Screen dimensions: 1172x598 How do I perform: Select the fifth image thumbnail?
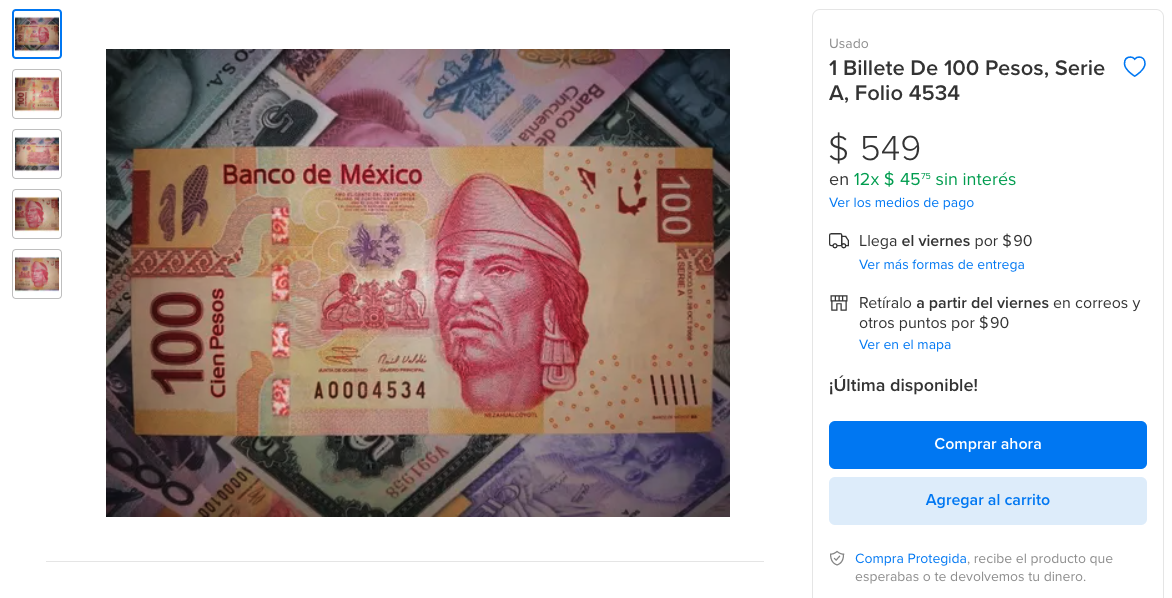(37, 274)
